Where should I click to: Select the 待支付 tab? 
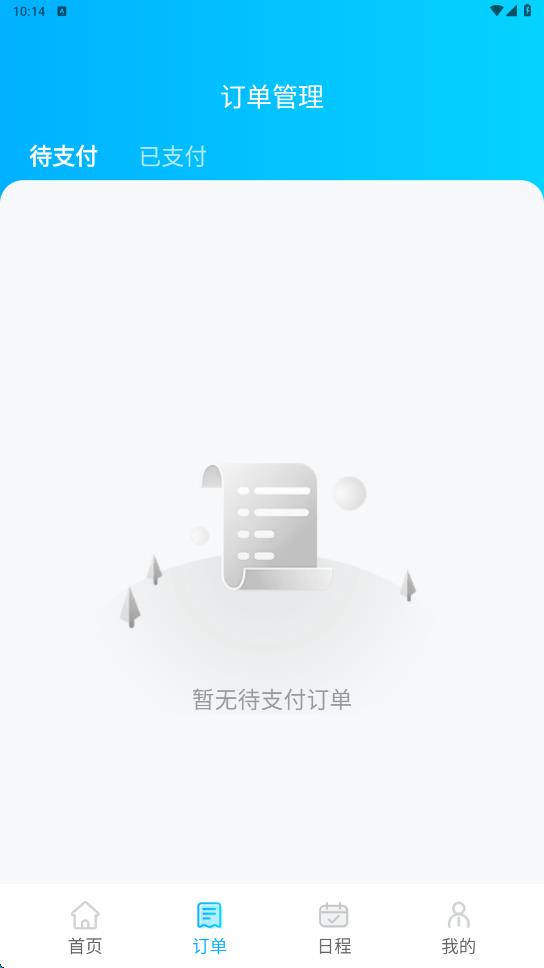point(64,156)
